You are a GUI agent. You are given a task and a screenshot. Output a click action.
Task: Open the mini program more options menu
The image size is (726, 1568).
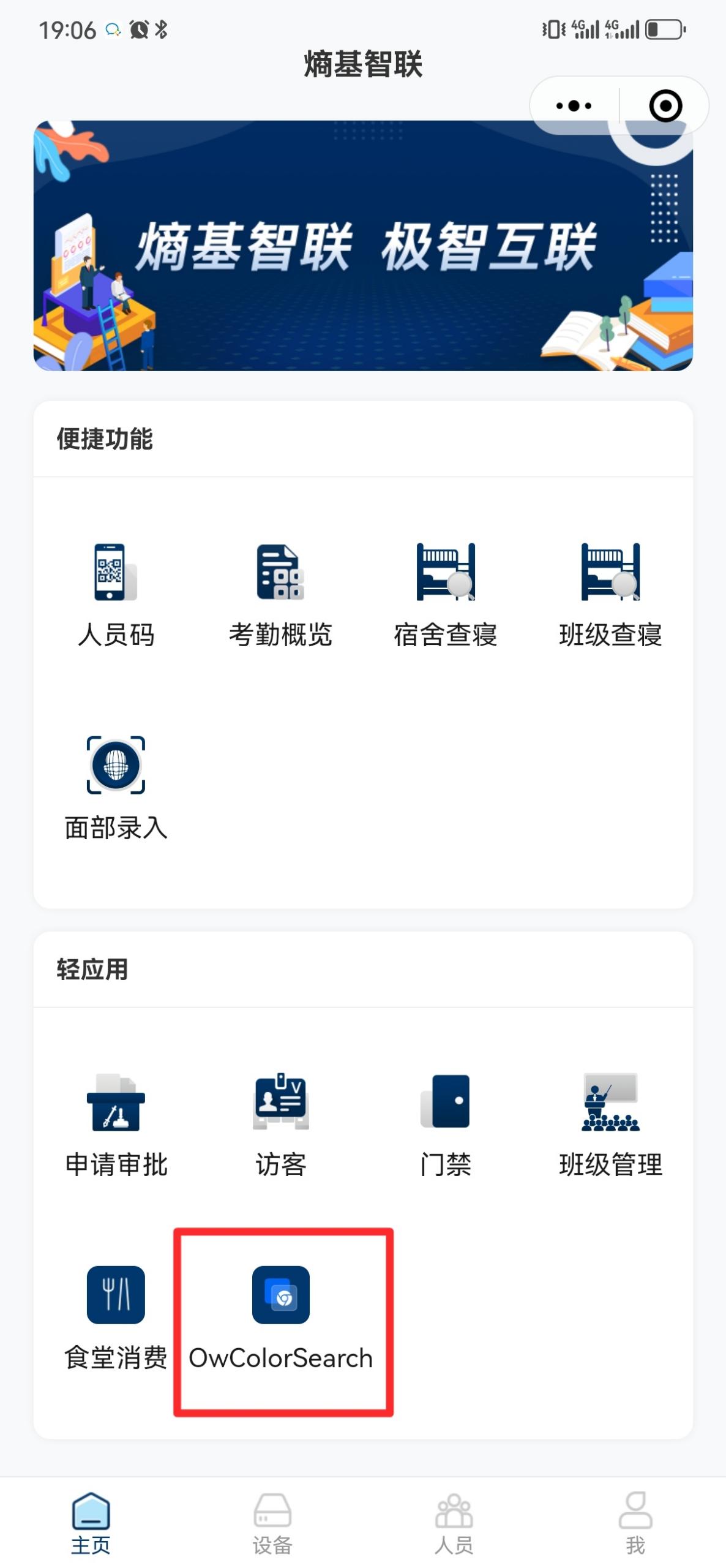point(574,106)
